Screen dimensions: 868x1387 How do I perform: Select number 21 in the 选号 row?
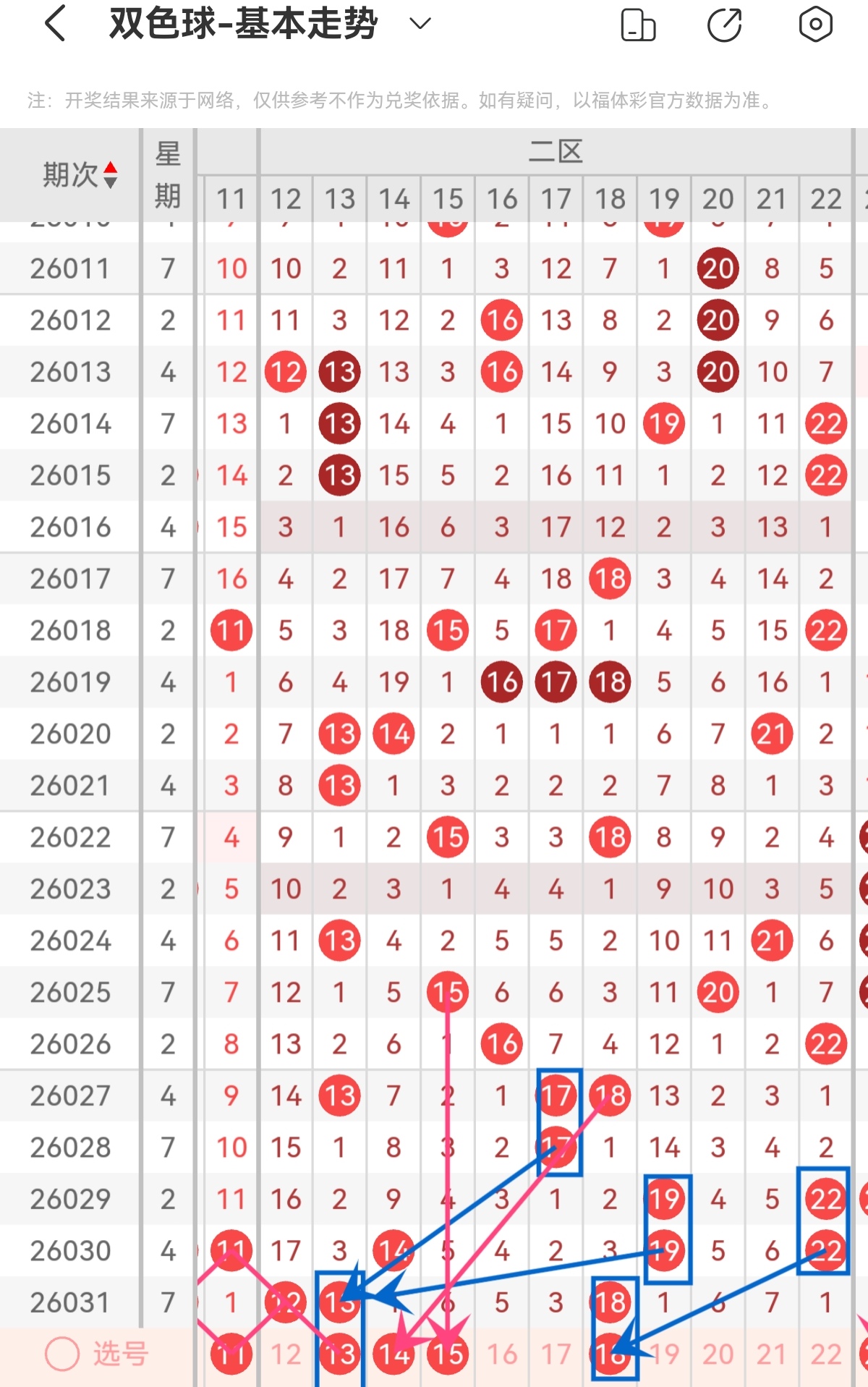pos(772,1354)
